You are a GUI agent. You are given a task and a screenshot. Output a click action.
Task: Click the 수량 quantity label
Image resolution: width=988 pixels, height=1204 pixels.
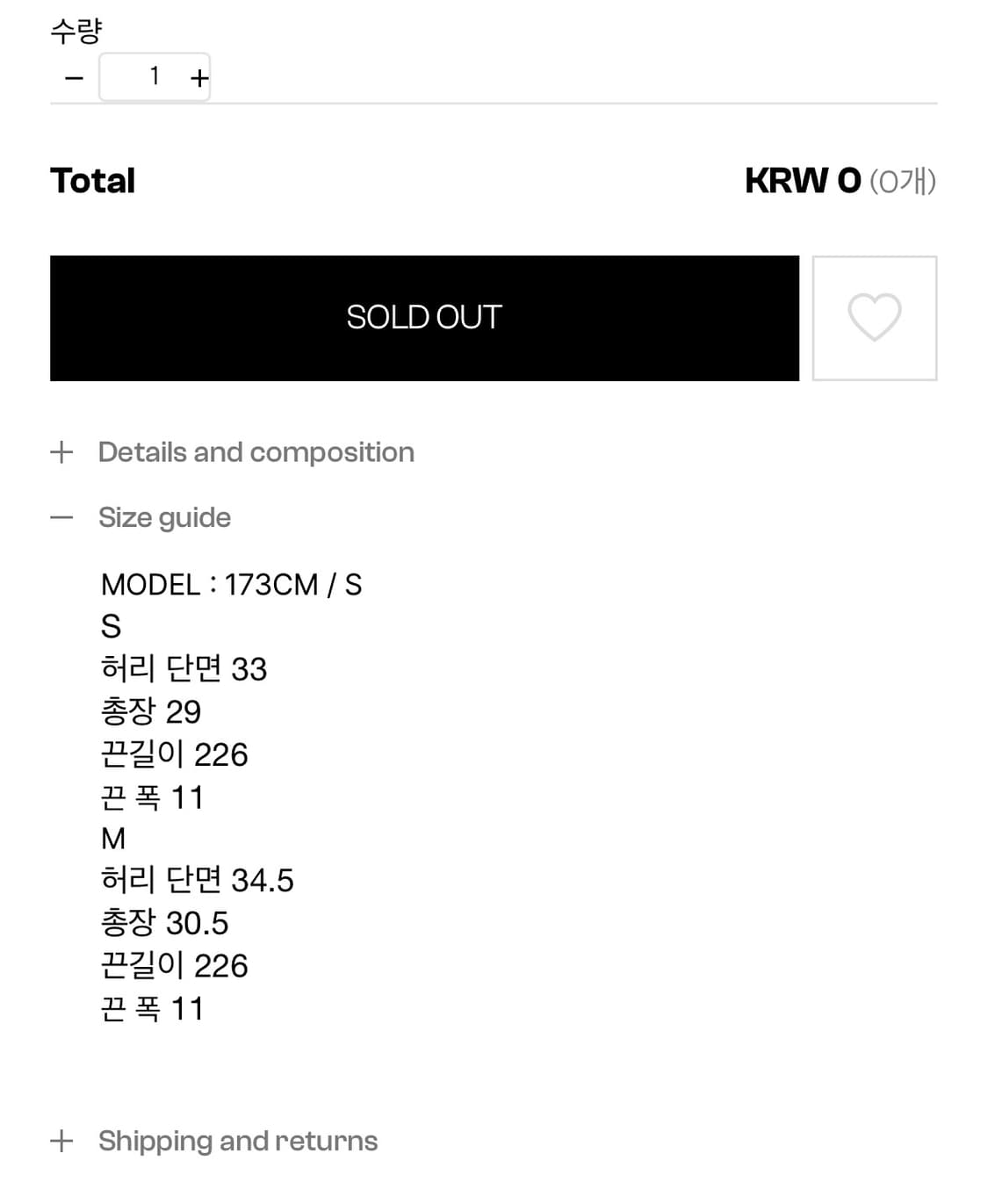point(77,30)
